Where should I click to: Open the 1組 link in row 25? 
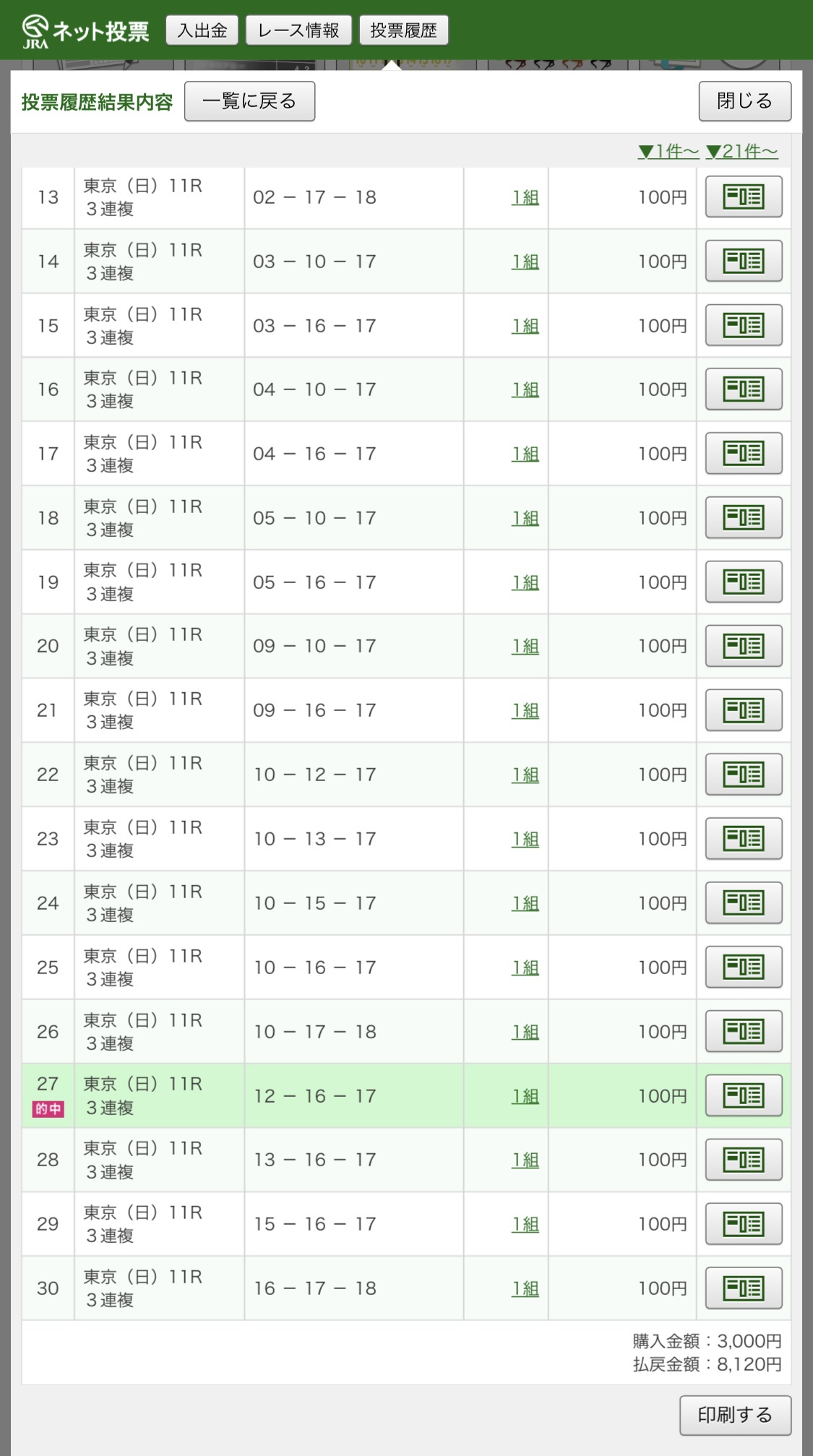(x=525, y=968)
